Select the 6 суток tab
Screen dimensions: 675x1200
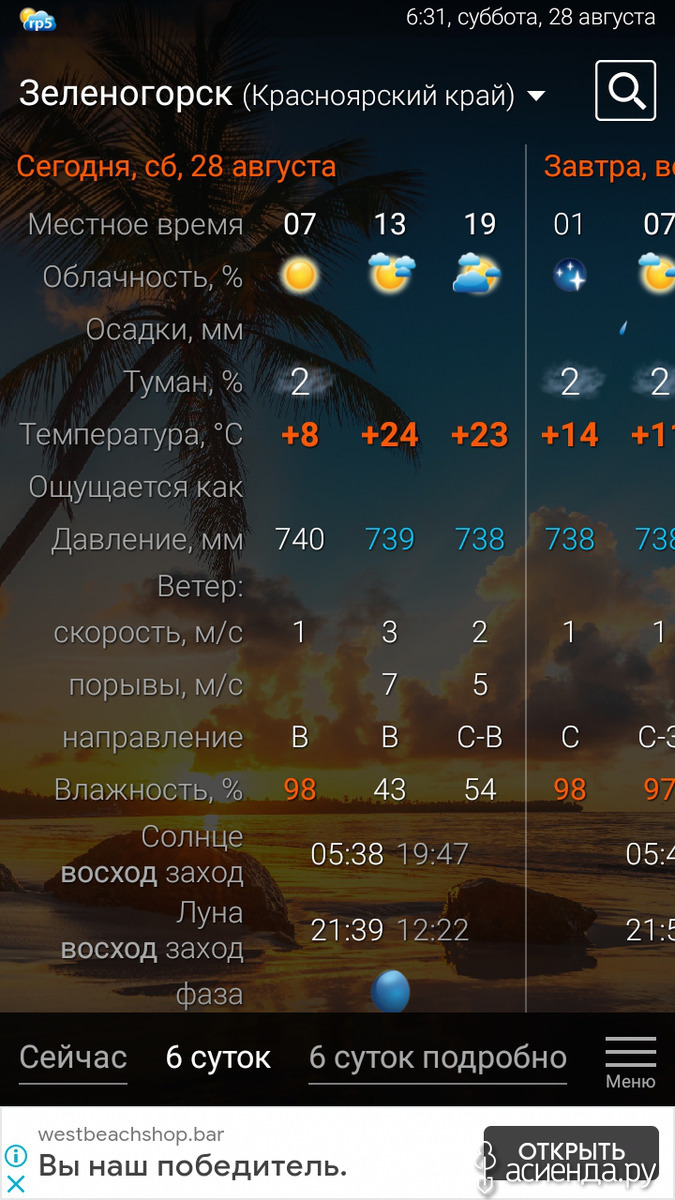[x=218, y=1057]
